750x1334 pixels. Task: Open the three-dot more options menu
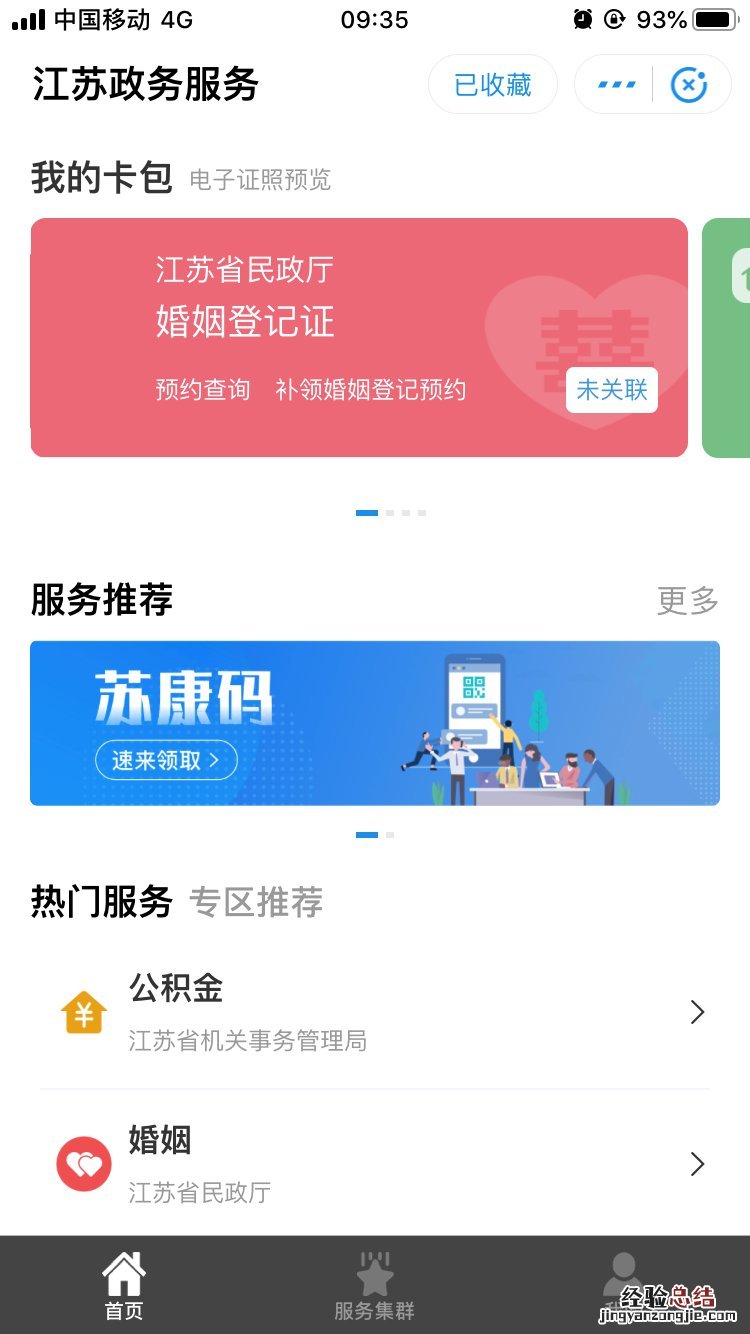(x=616, y=85)
